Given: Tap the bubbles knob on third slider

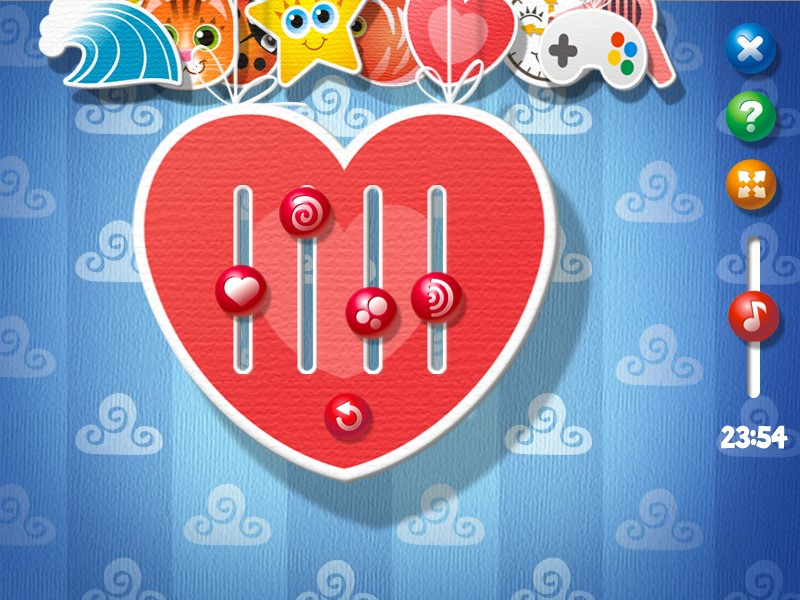Looking at the screenshot, I should click(371, 312).
